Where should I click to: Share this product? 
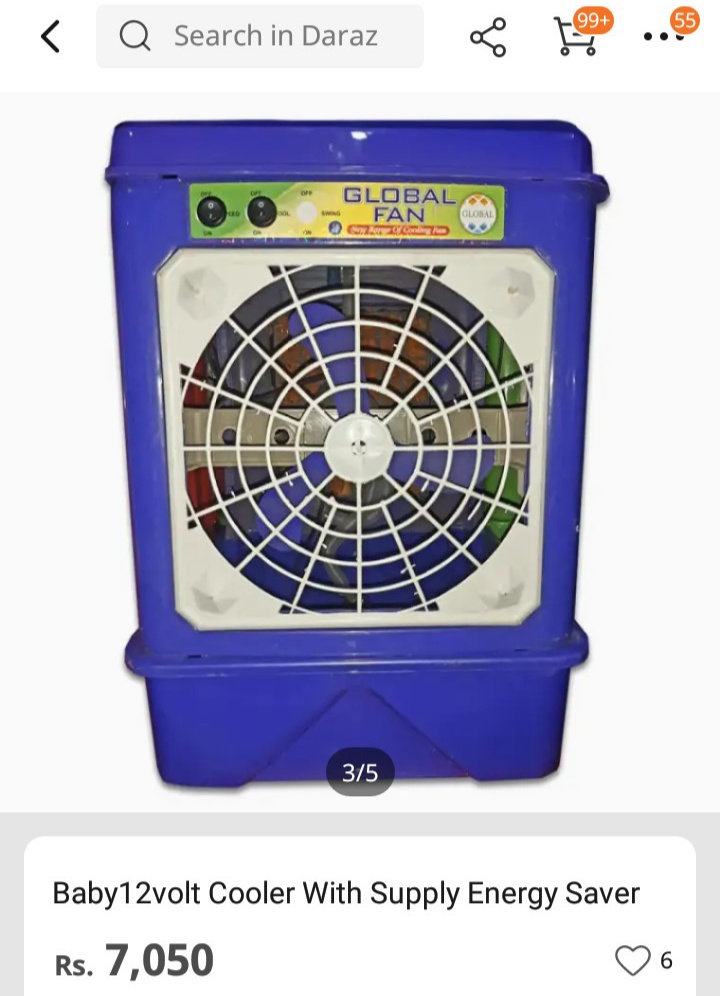coord(488,37)
